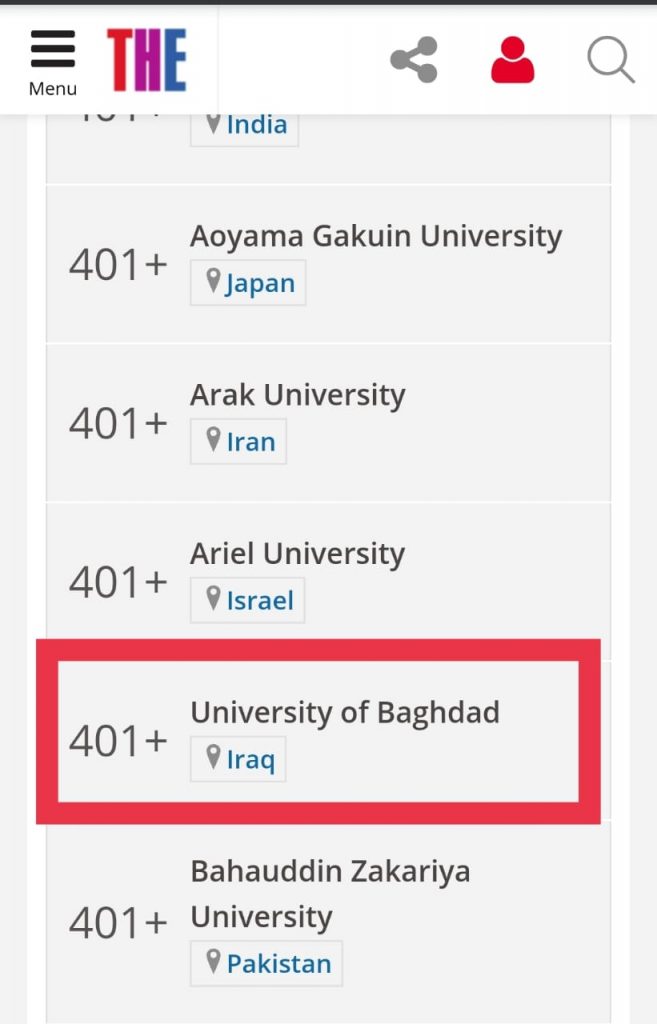Open Arak University page
The width and height of the screenshot is (657, 1024).
pos(297,395)
